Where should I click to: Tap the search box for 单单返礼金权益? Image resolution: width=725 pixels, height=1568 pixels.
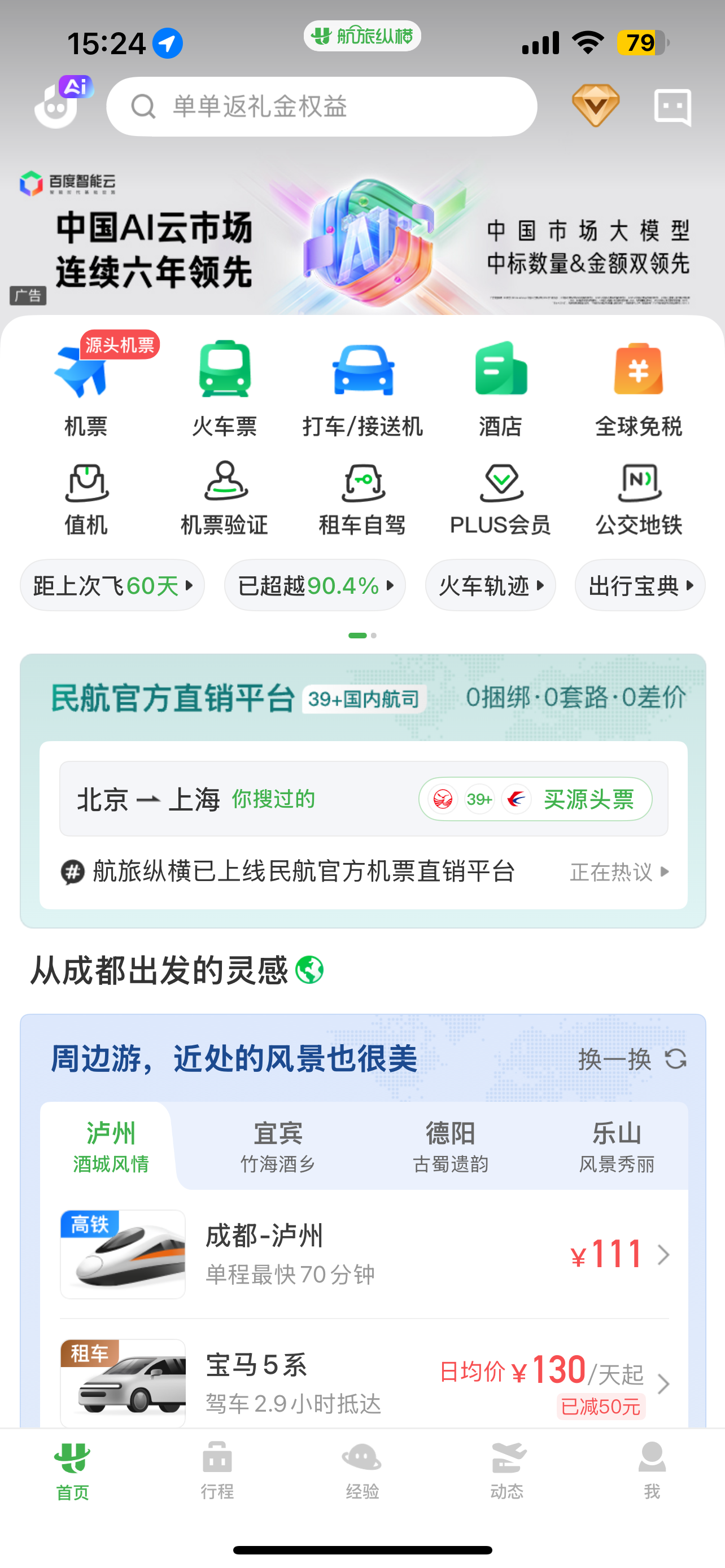point(321,107)
